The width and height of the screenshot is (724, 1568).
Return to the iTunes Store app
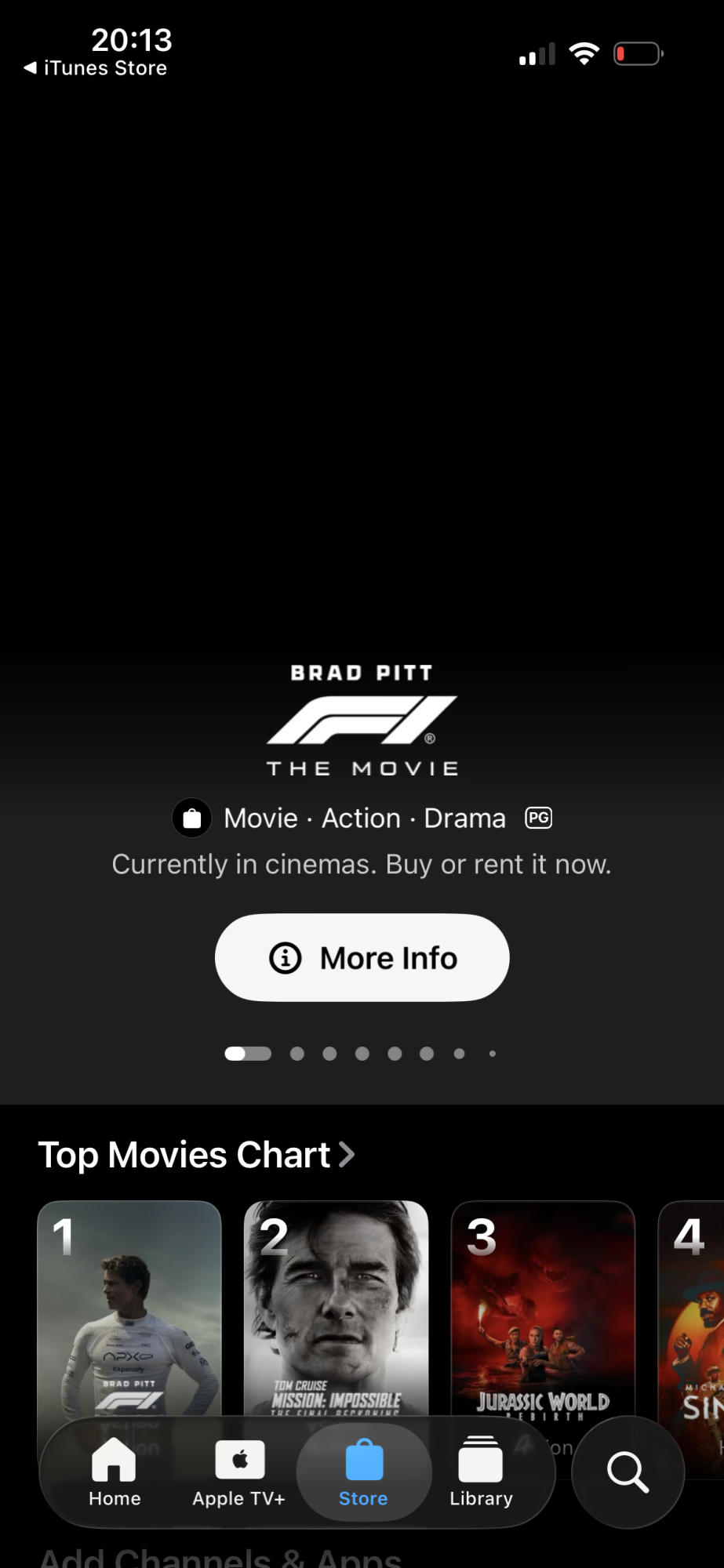96,68
